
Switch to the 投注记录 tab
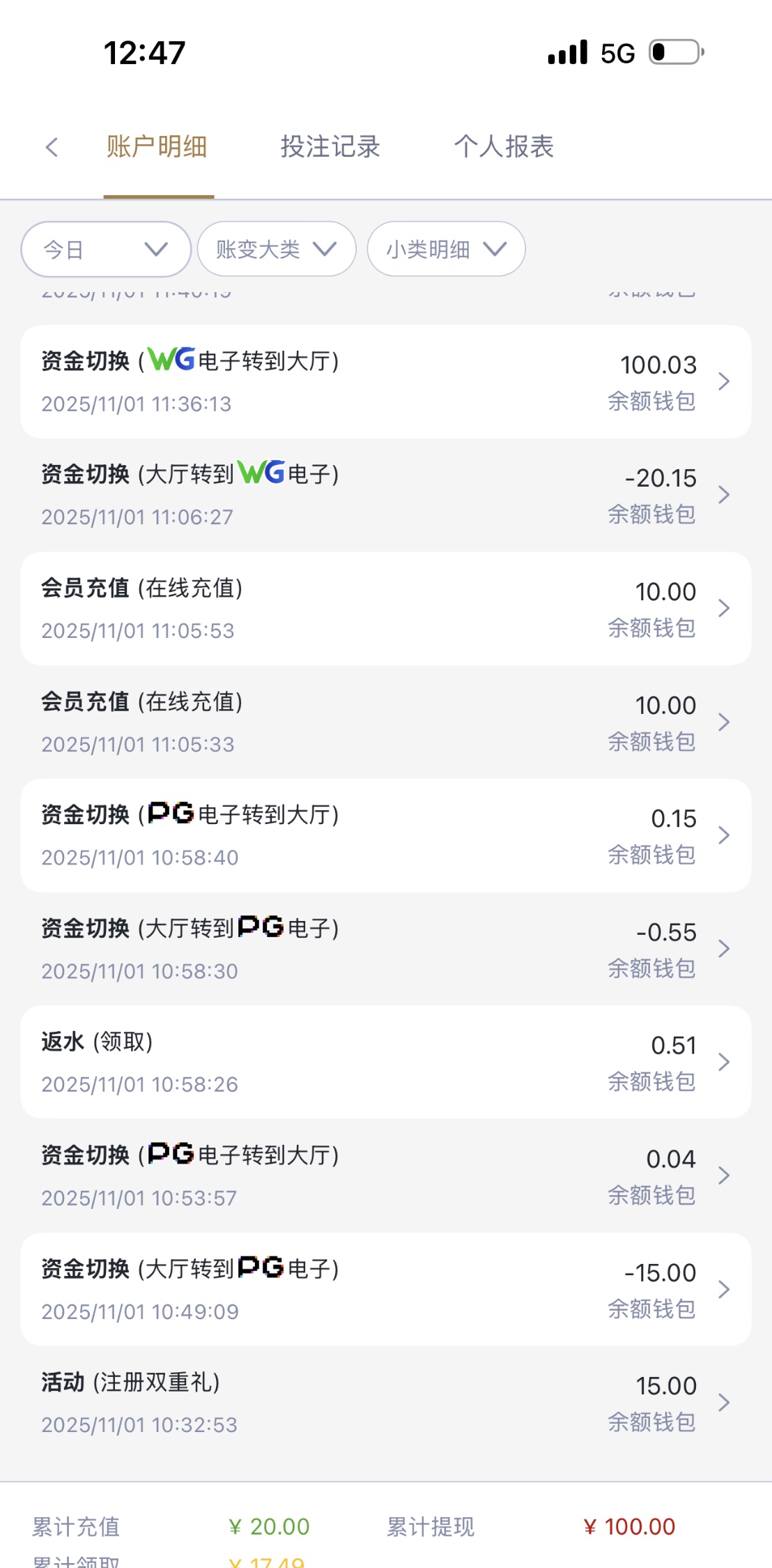point(330,147)
